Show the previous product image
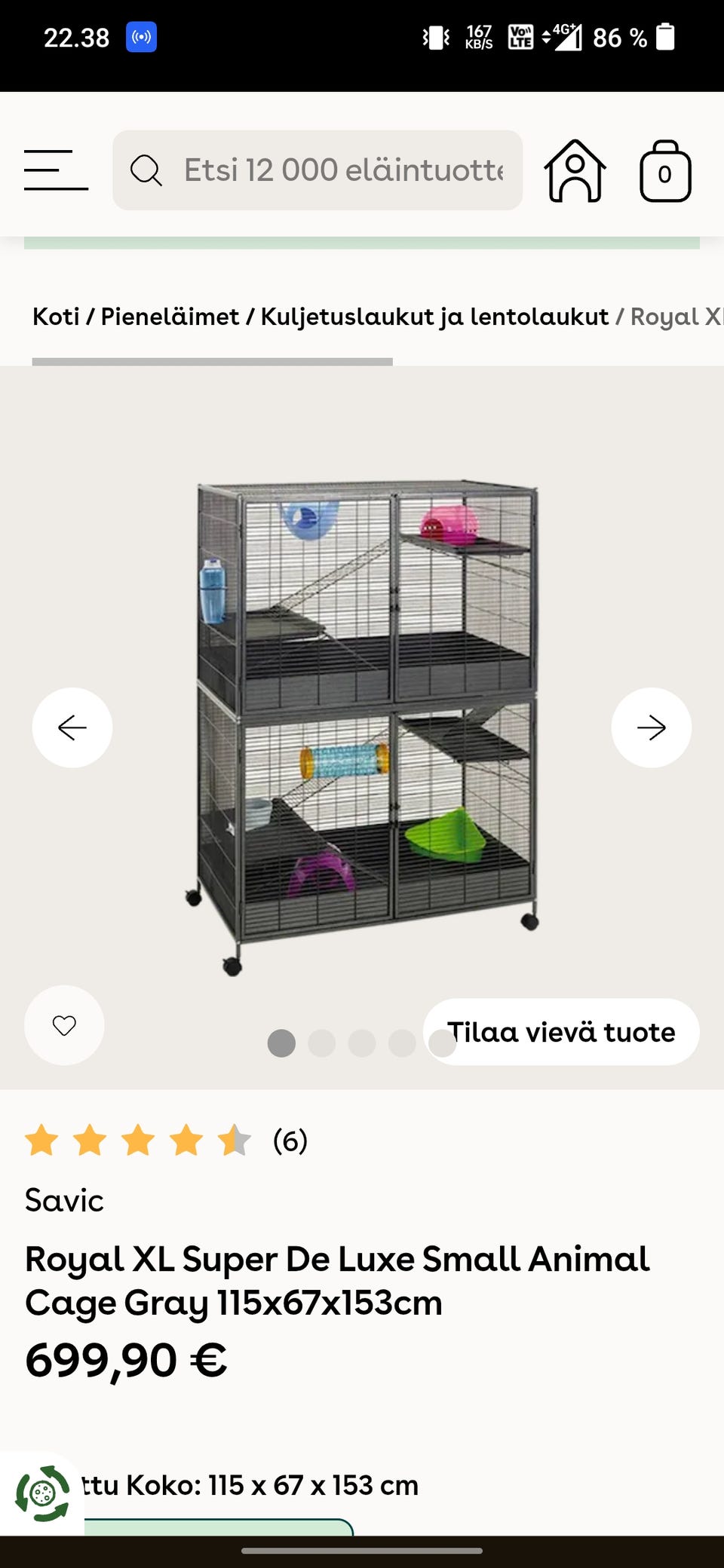The image size is (724, 1568). pyautogui.click(x=72, y=727)
